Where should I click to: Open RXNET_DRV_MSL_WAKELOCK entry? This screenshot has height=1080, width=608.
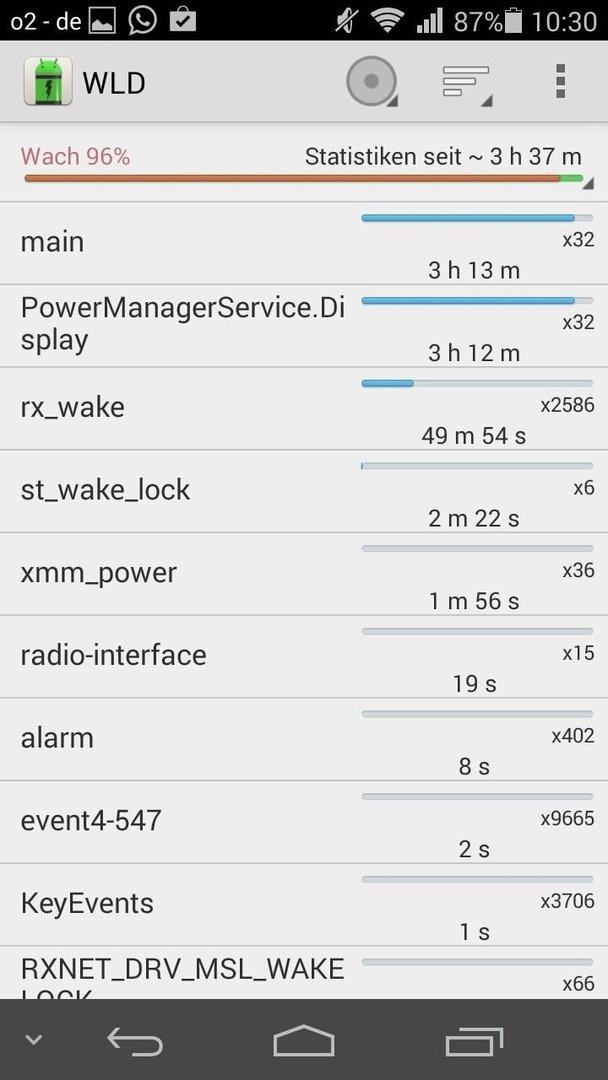[304, 973]
